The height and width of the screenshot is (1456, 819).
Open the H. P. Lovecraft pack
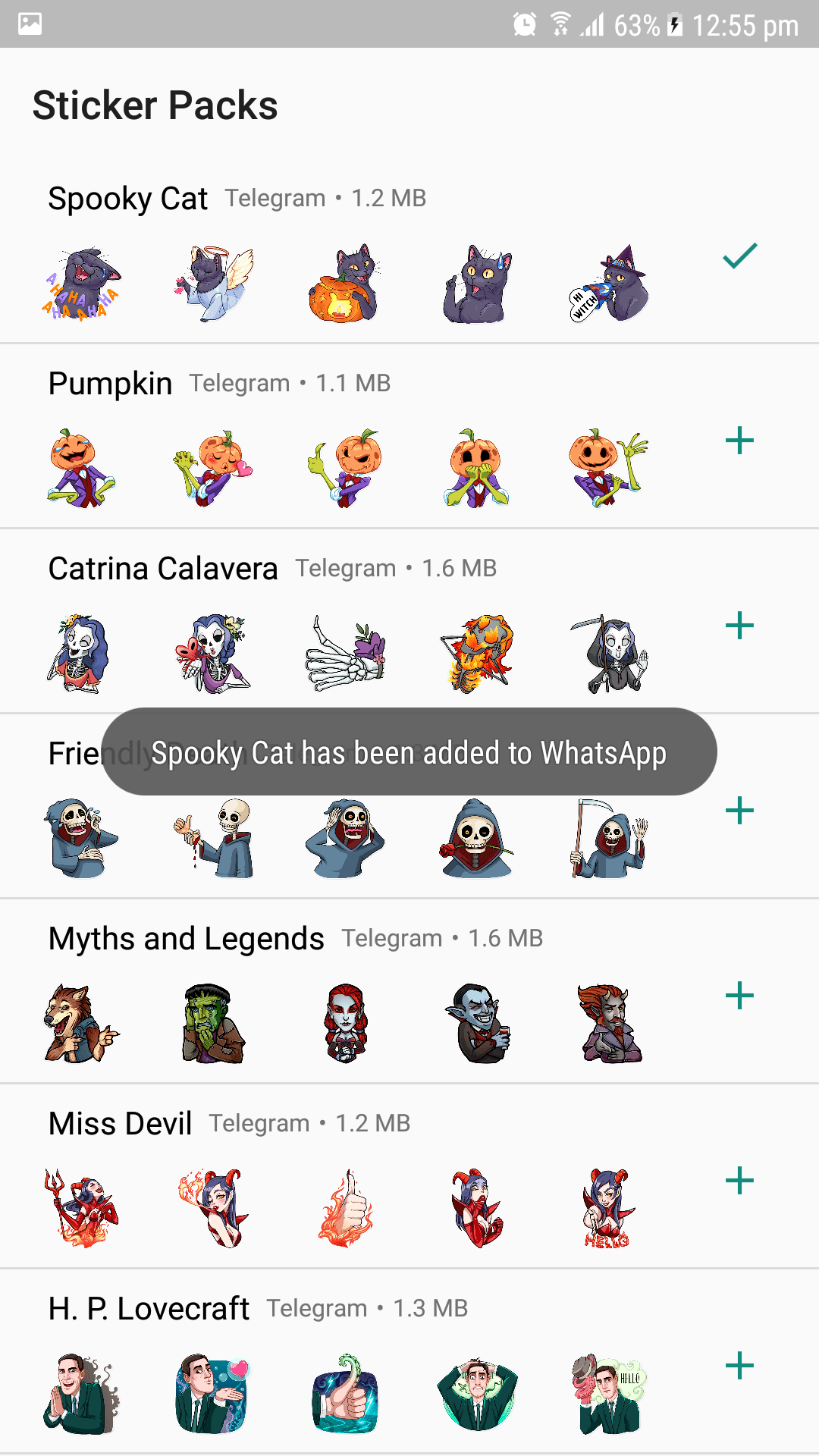tap(149, 1309)
